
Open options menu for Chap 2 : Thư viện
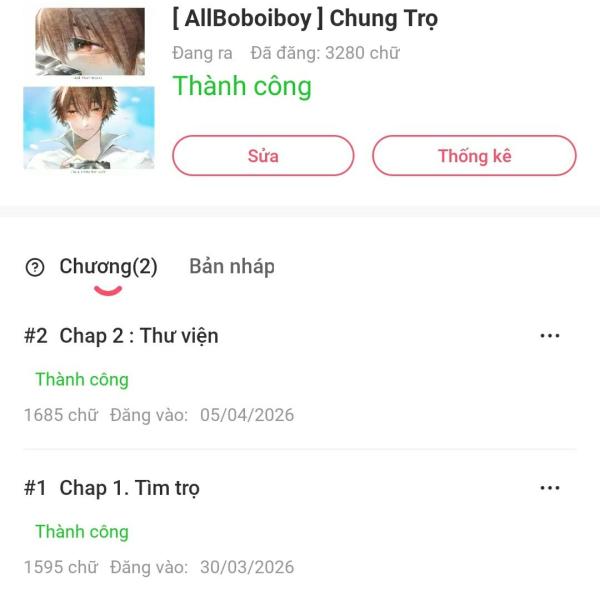(x=549, y=336)
